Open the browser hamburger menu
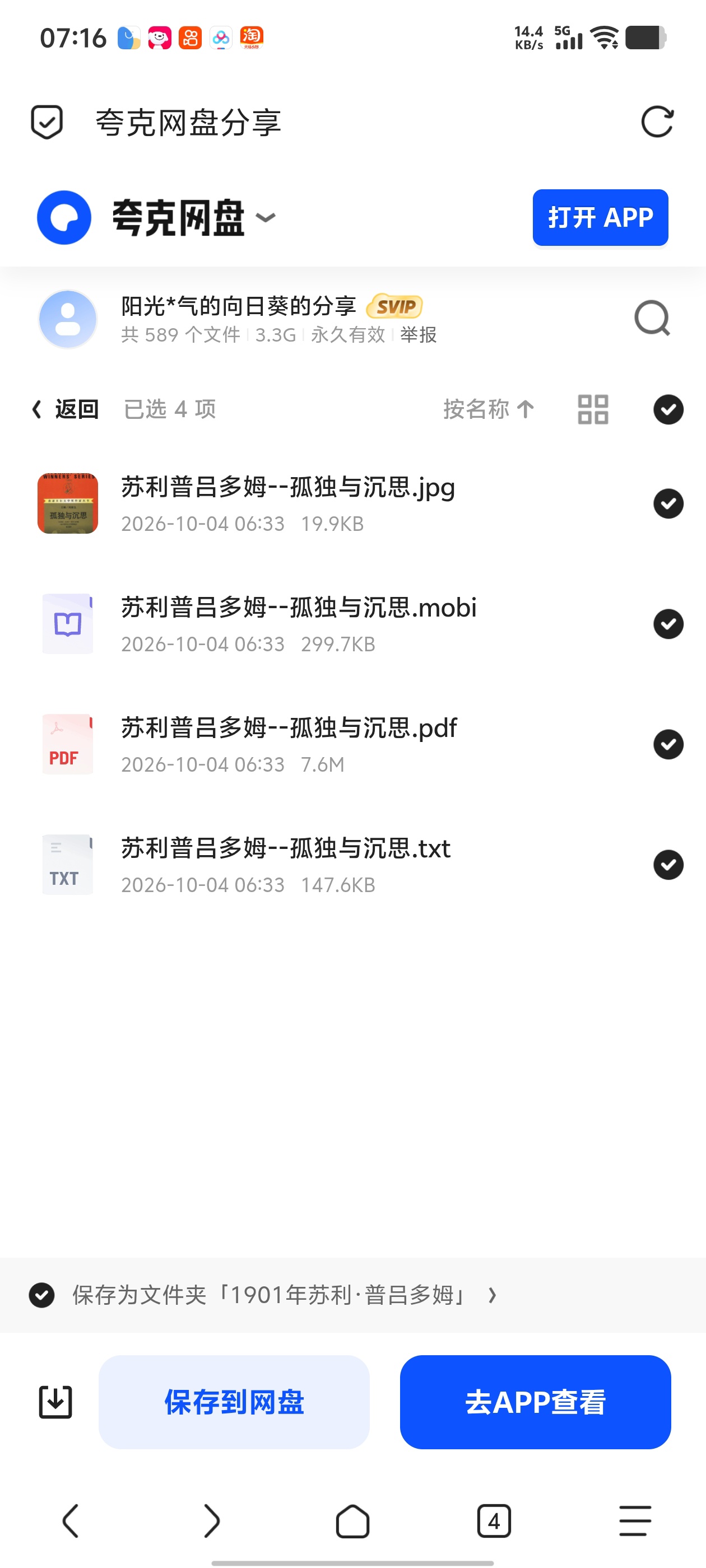The height and width of the screenshot is (1568, 706). 635,1521
